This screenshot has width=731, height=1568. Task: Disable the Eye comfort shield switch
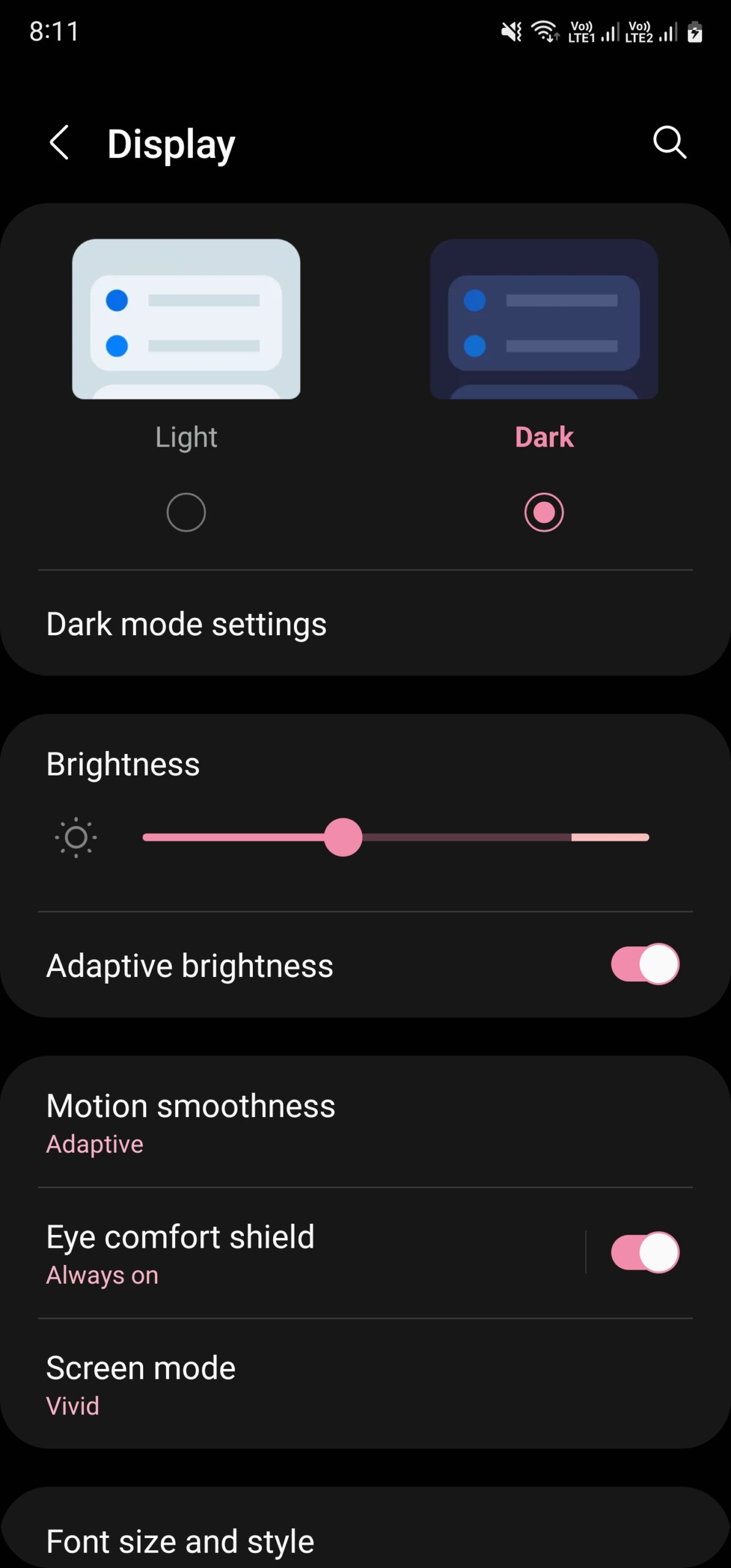click(645, 1252)
